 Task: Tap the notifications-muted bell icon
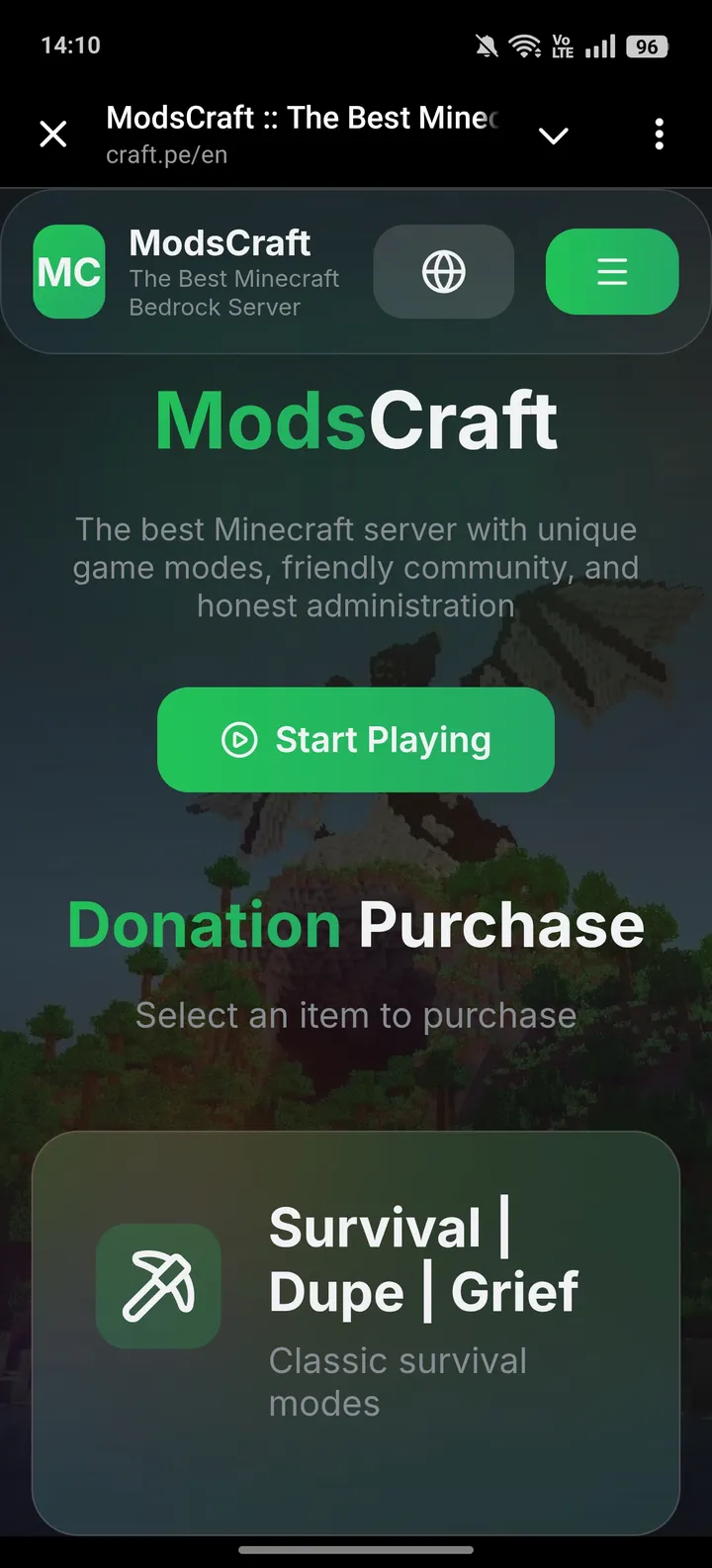[x=486, y=45]
